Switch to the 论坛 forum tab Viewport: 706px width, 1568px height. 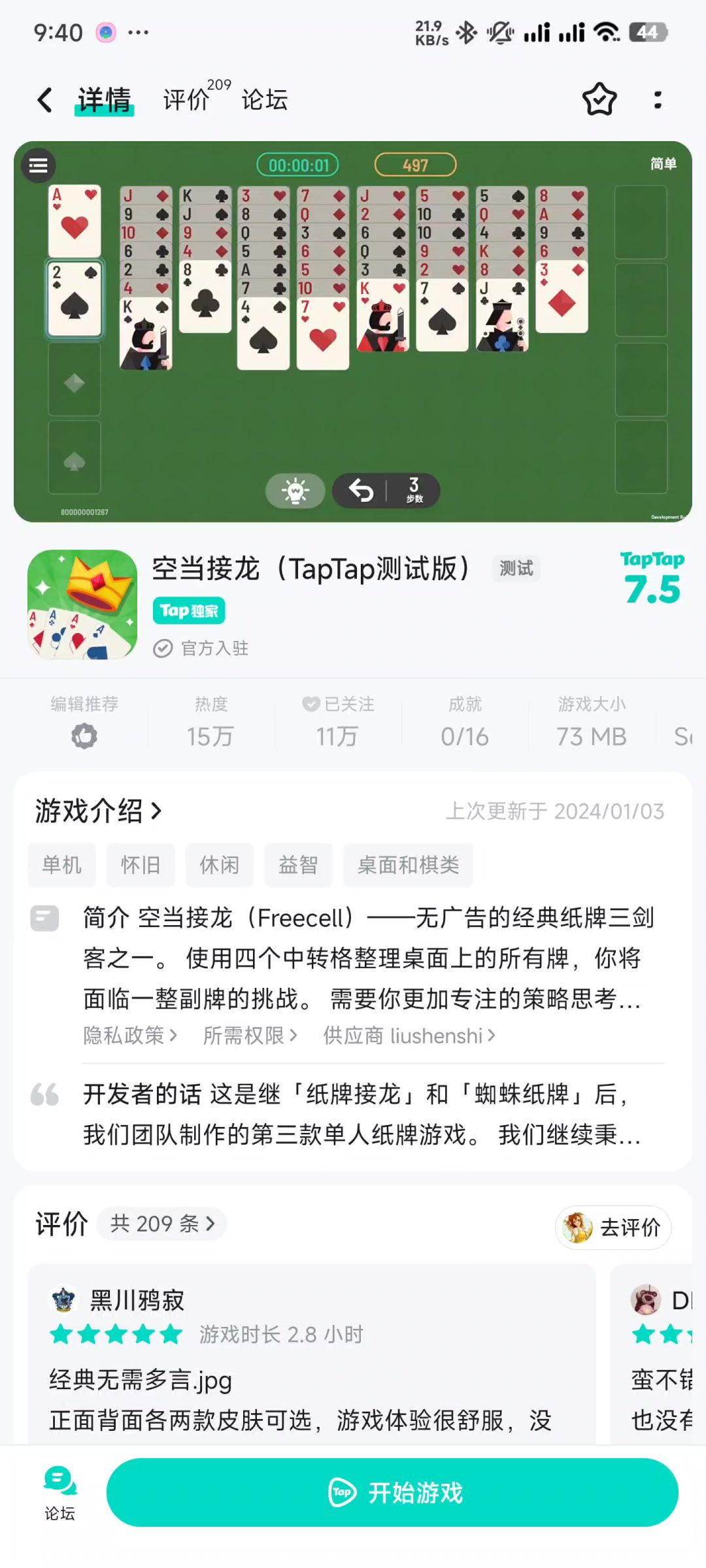[265, 100]
